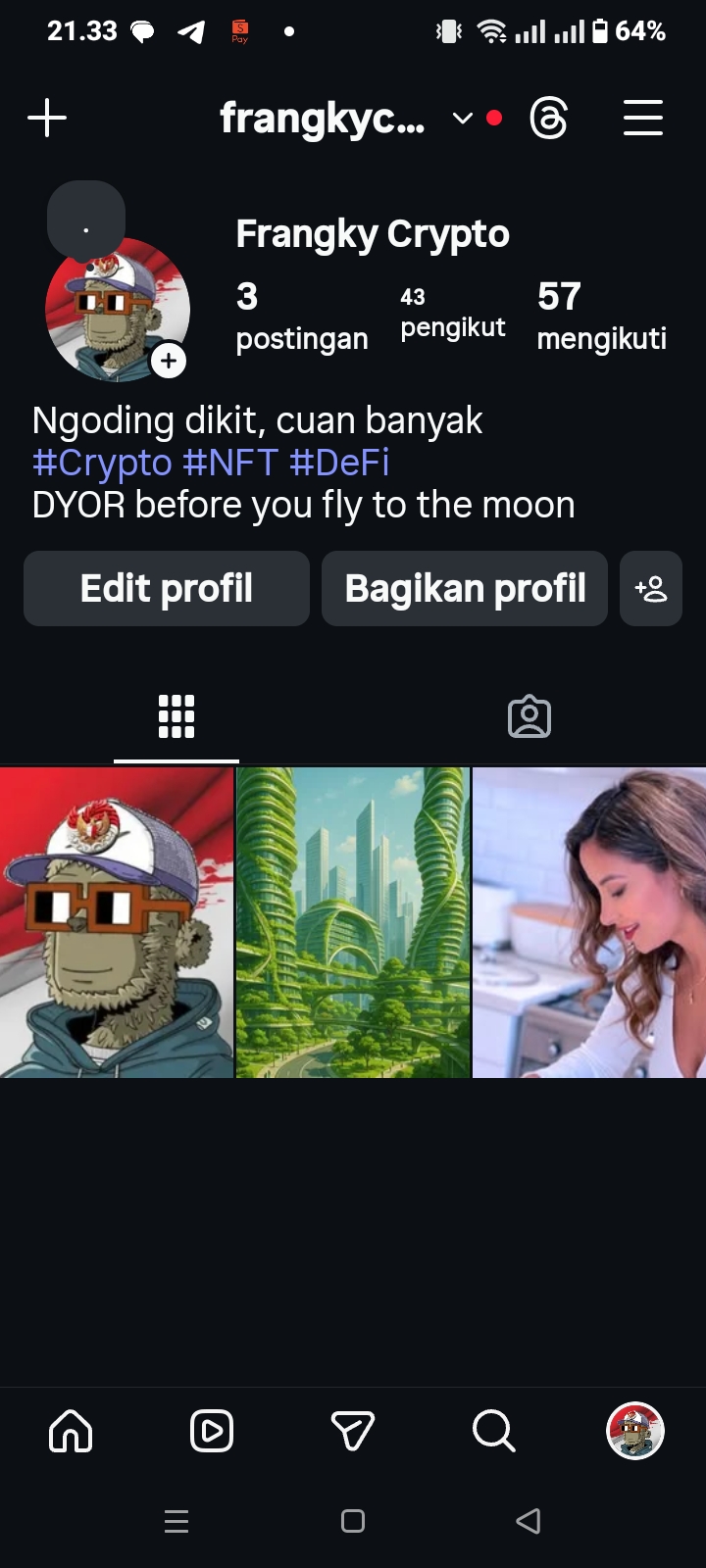Open the Threads icon
This screenshot has width=706, height=1568.
coord(548,119)
